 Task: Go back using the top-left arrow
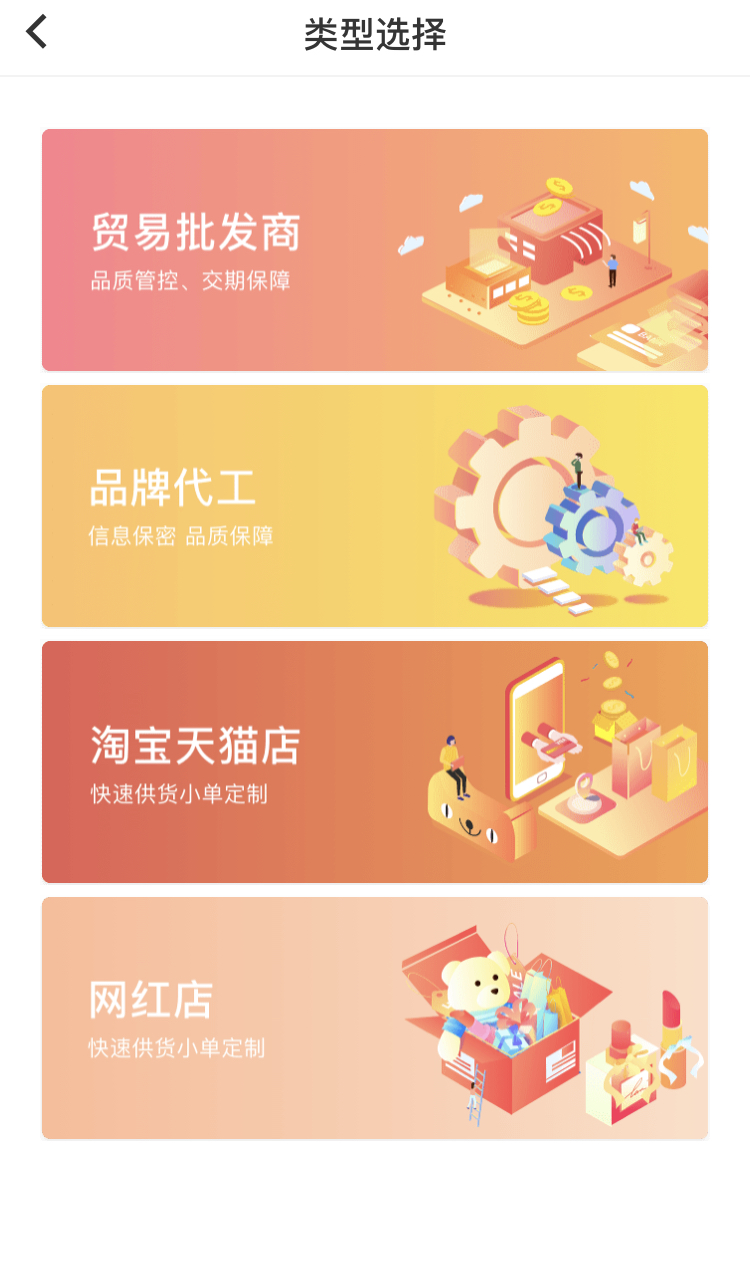(x=36, y=32)
